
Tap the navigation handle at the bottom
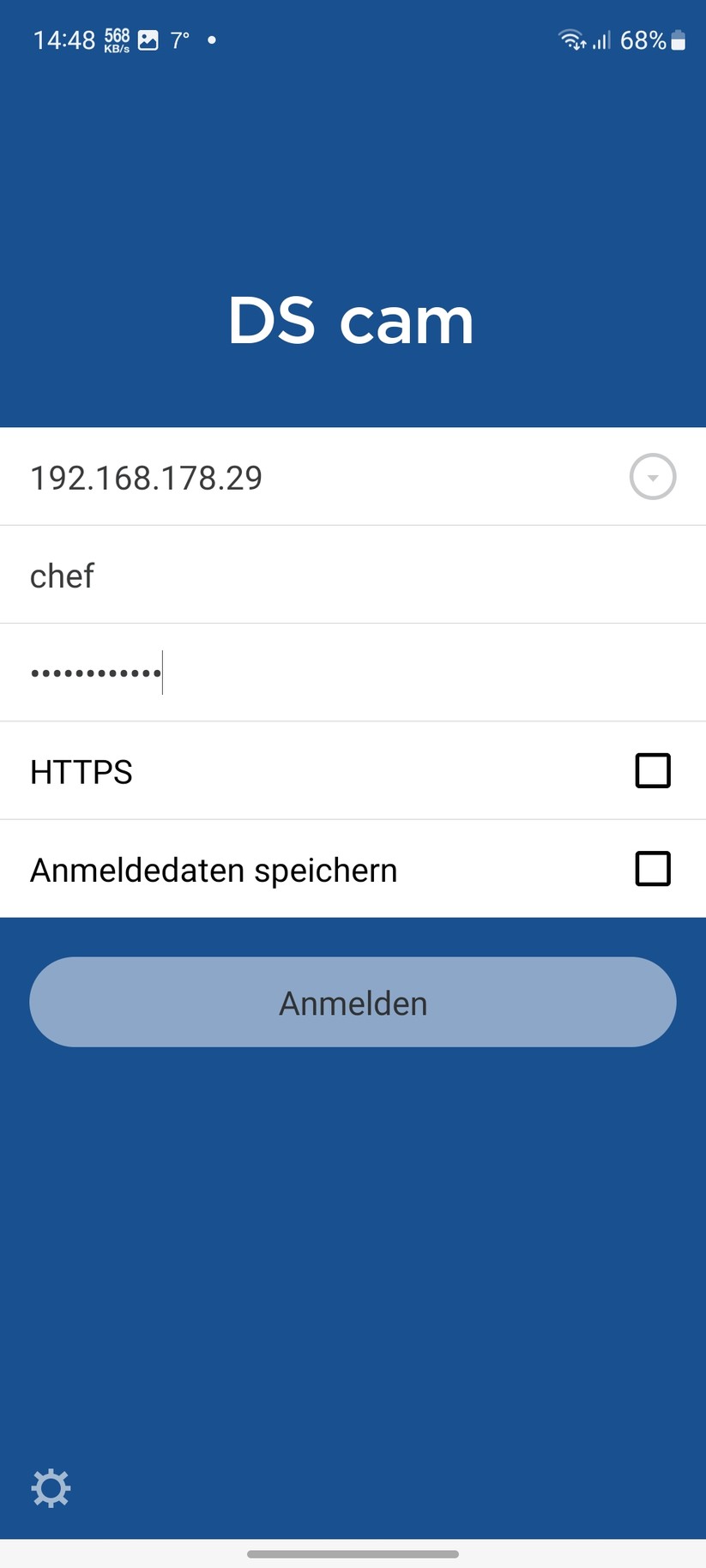click(x=353, y=1553)
